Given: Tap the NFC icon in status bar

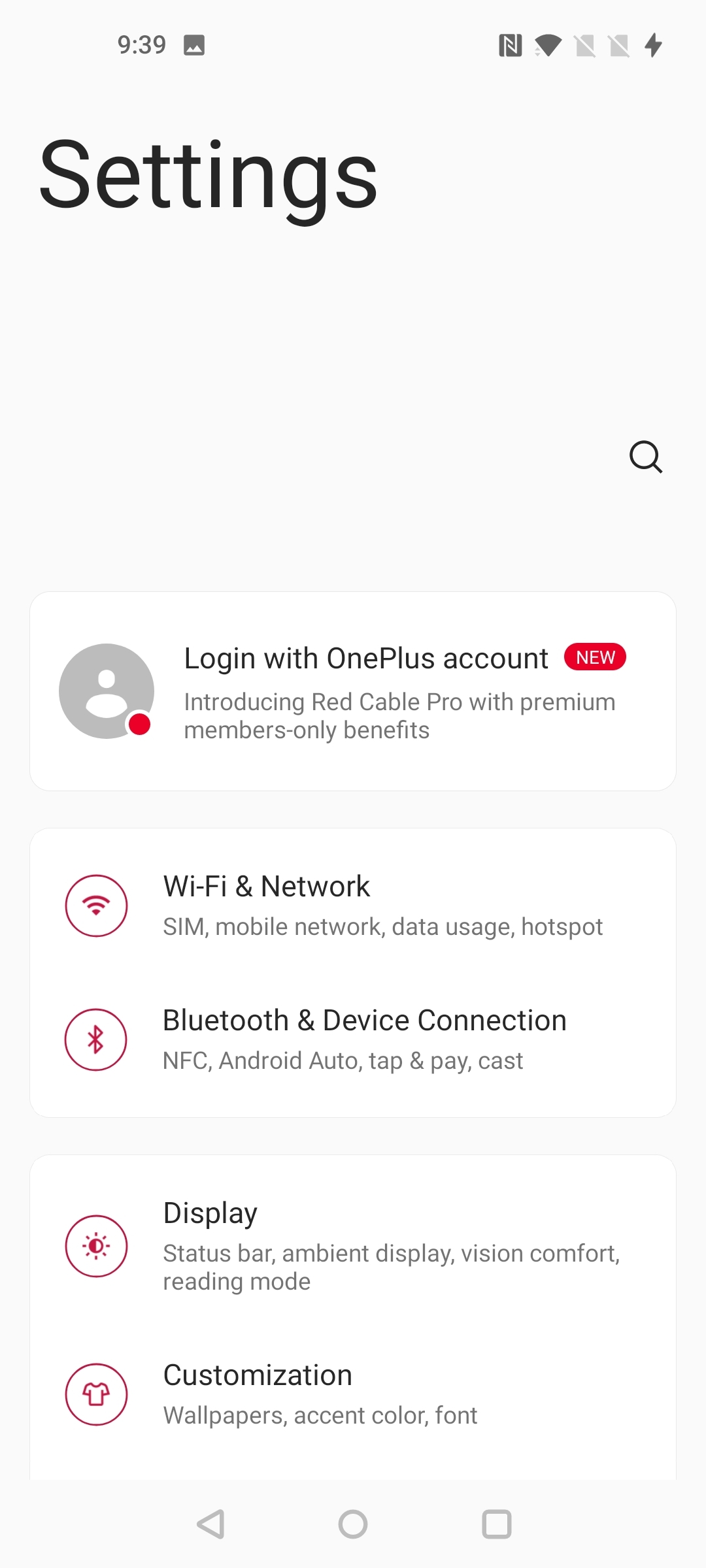Looking at the screenshot, I should click(509, 45).
